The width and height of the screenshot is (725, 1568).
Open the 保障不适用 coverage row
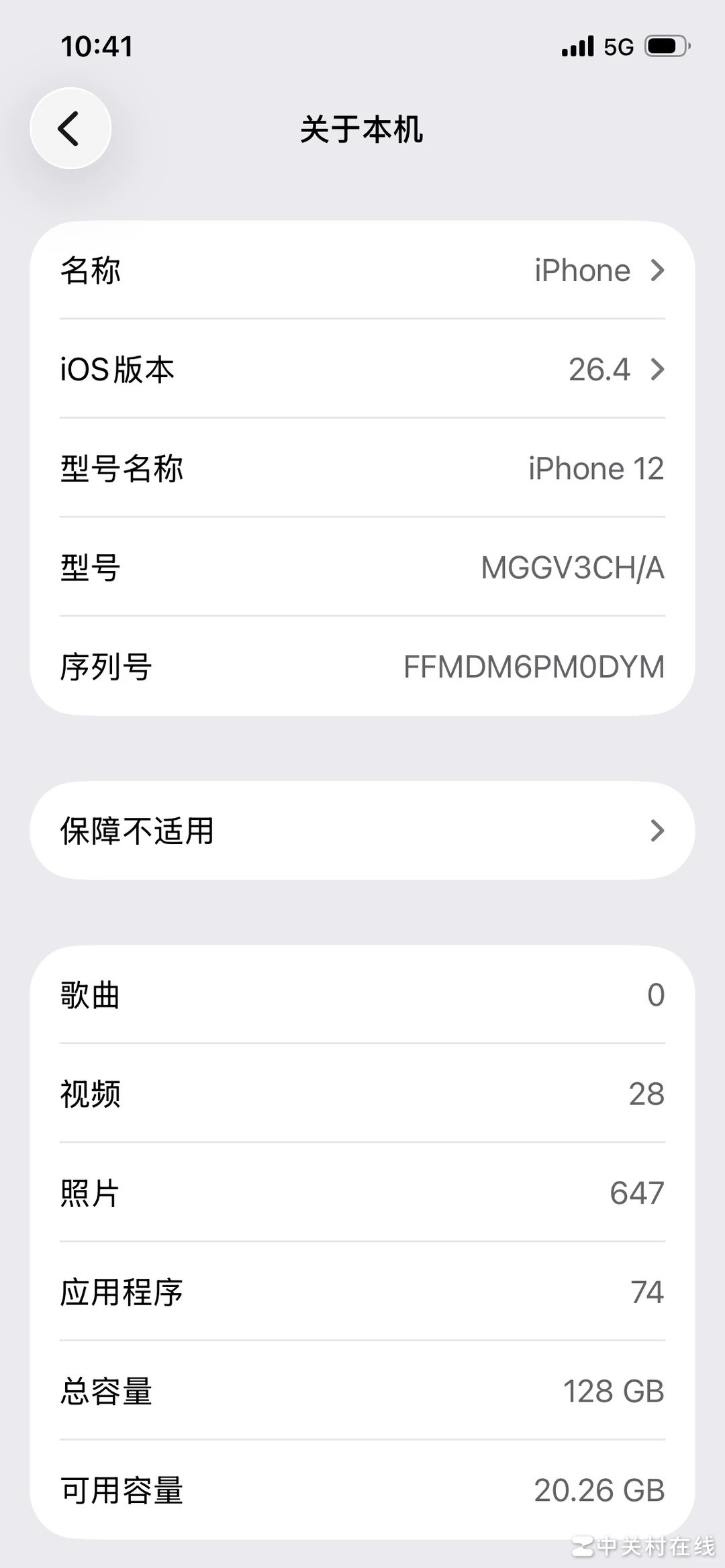[362, 831]
